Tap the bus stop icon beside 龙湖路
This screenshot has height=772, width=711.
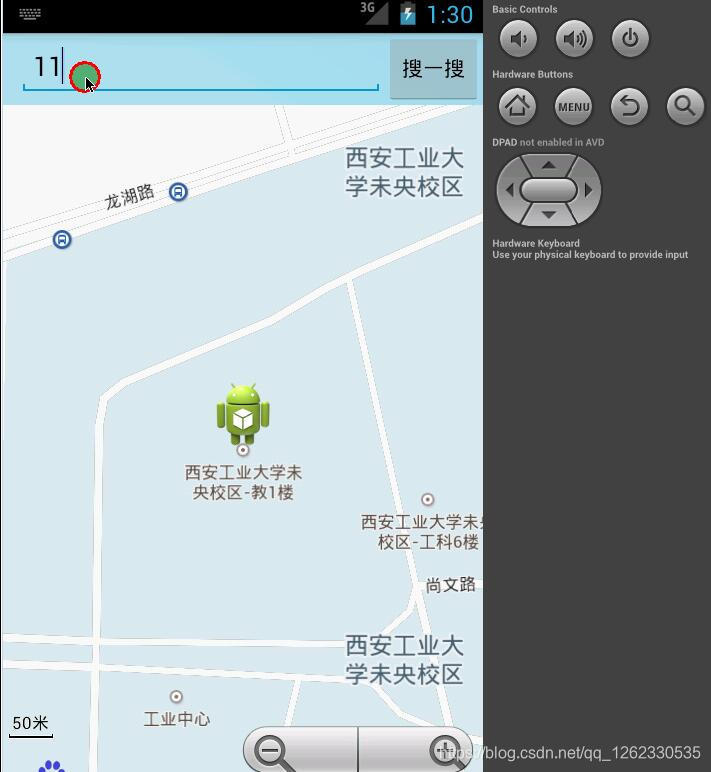[x=178, y=191]
